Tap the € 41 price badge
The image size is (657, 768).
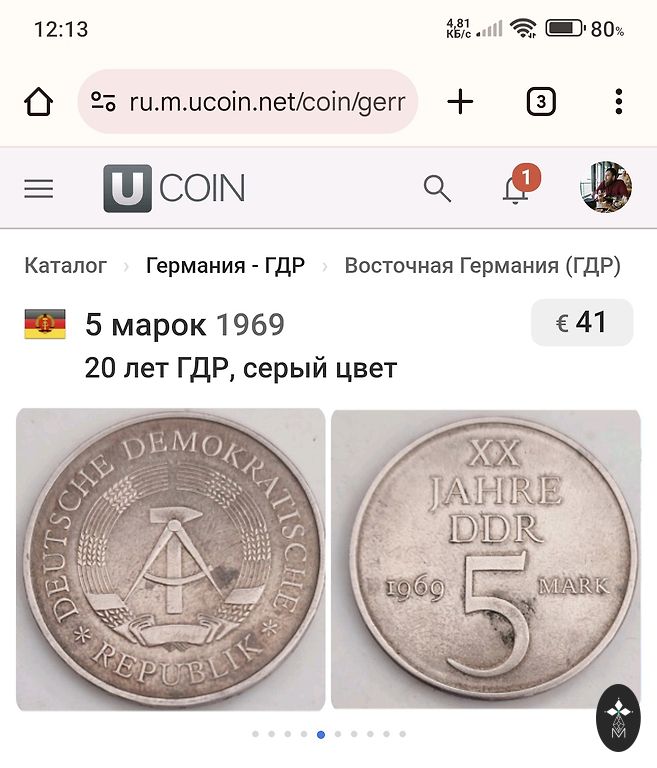click(581, 322)
